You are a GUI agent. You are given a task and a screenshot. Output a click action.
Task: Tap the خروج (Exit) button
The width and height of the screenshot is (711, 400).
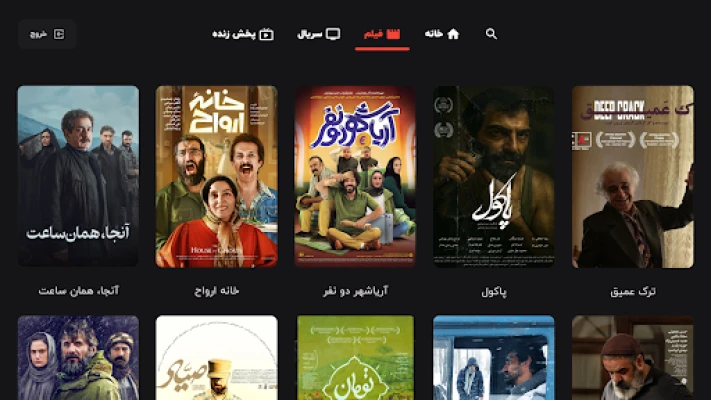[x=47, y=34]
